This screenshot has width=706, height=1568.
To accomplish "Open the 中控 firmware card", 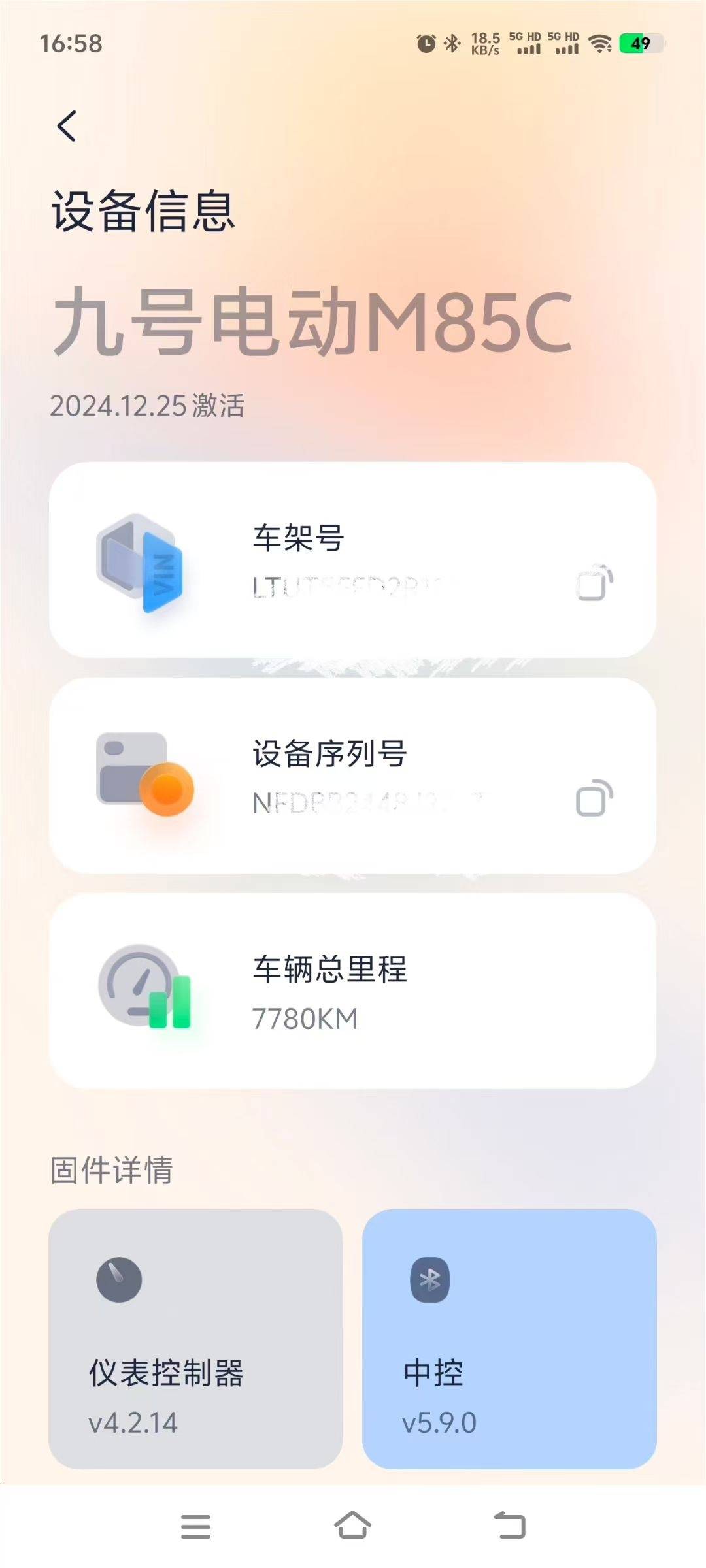I will coord(509,1339).
